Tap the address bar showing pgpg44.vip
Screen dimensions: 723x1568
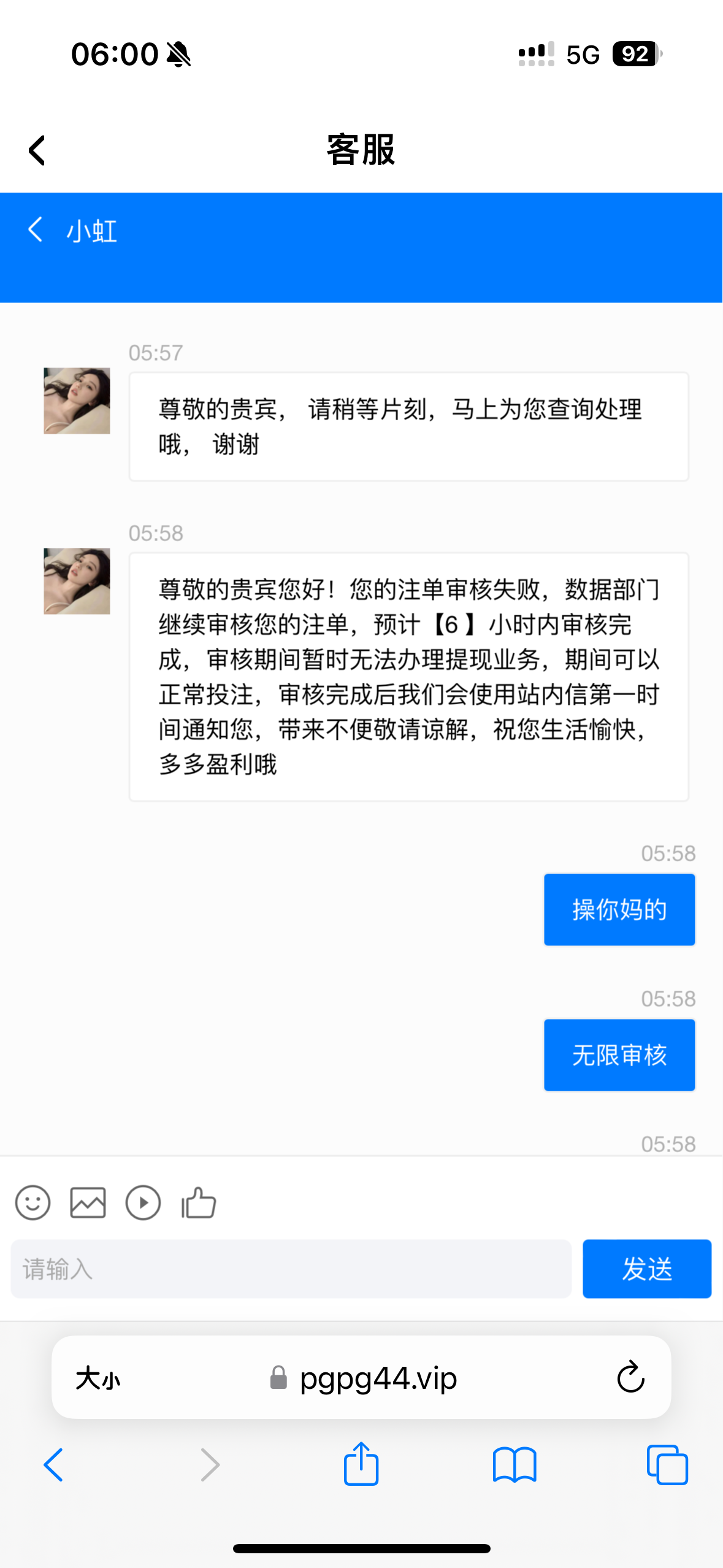point(377,1377)
